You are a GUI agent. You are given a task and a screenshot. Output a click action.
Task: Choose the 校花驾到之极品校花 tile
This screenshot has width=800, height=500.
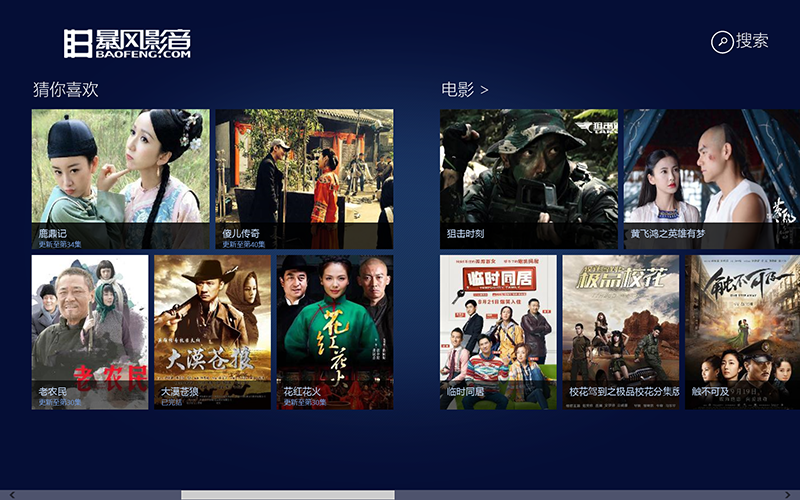pyautogui.click(x=621, y=331)
